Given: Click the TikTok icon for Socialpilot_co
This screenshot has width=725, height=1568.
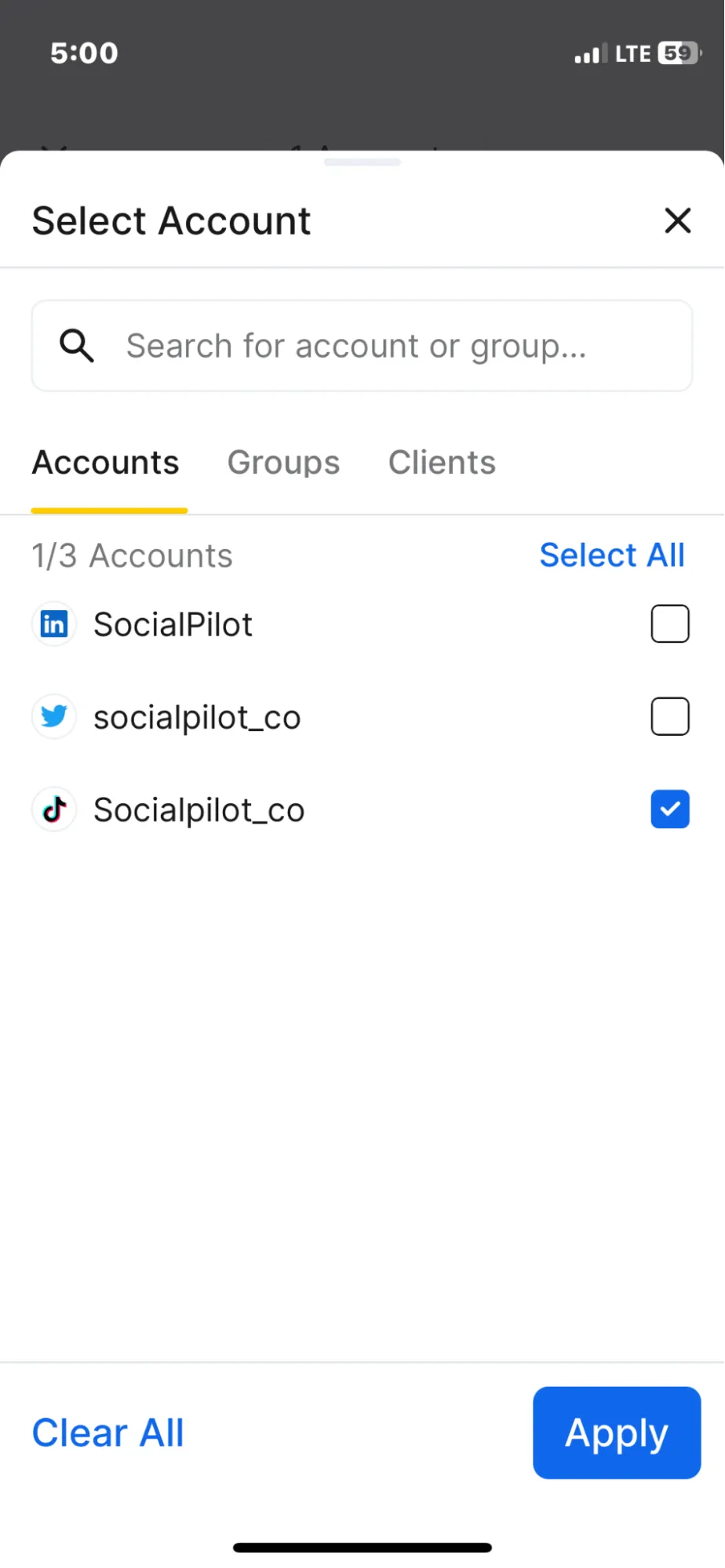Looking at the screenshot, I should [x=53, y=809].
